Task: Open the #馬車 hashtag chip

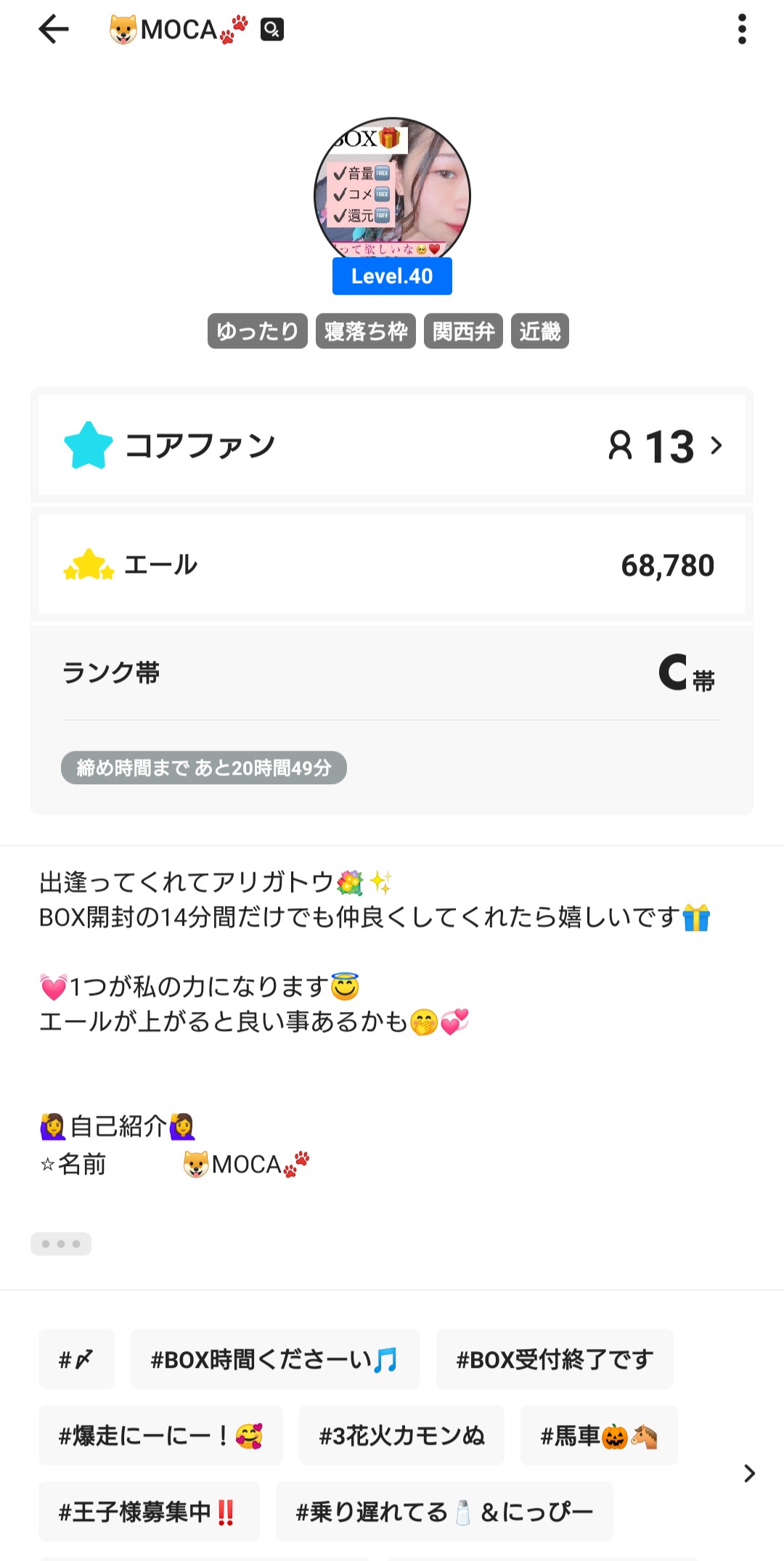Action: (599, 1435)
